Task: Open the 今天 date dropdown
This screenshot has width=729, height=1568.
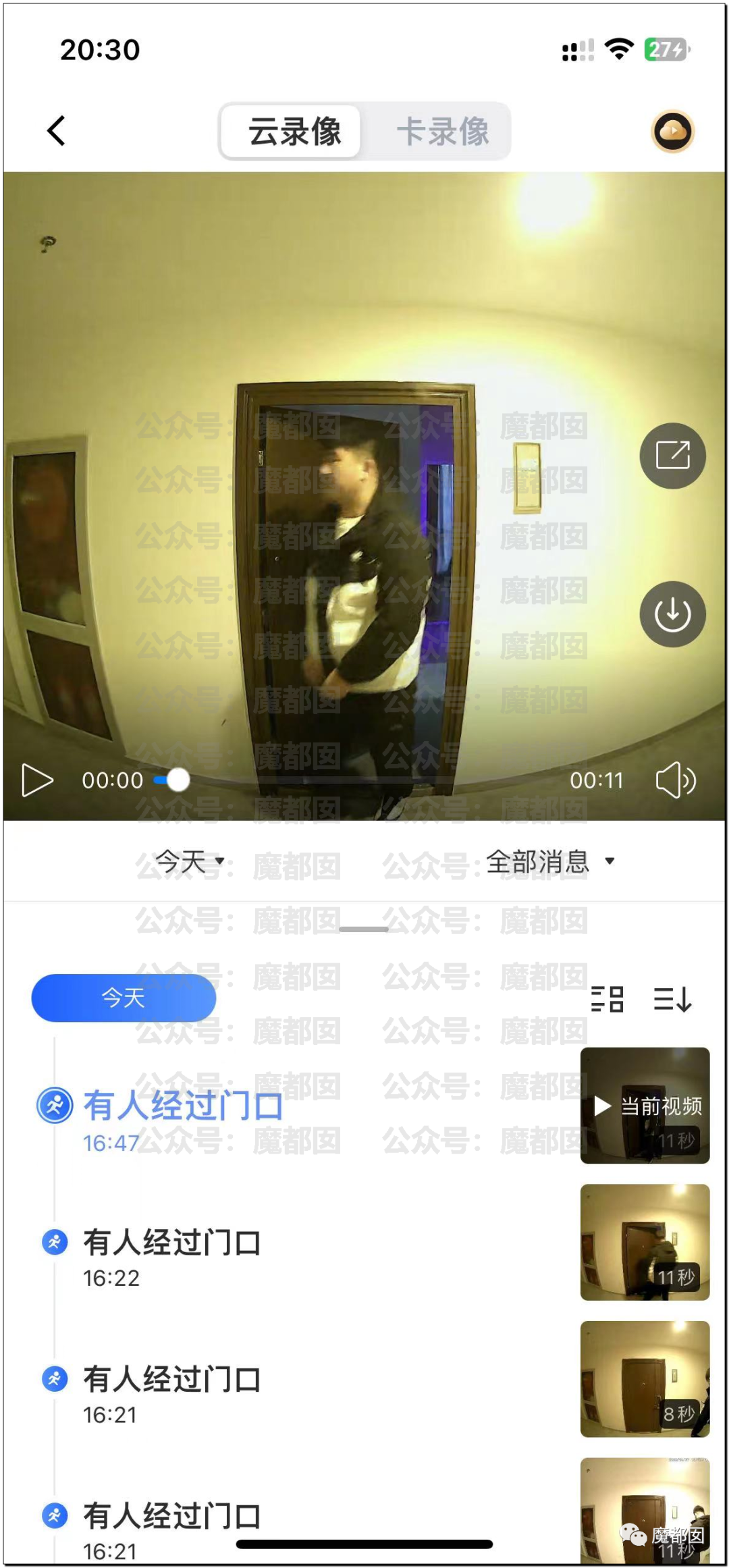Action: click(x=189, y=861)
